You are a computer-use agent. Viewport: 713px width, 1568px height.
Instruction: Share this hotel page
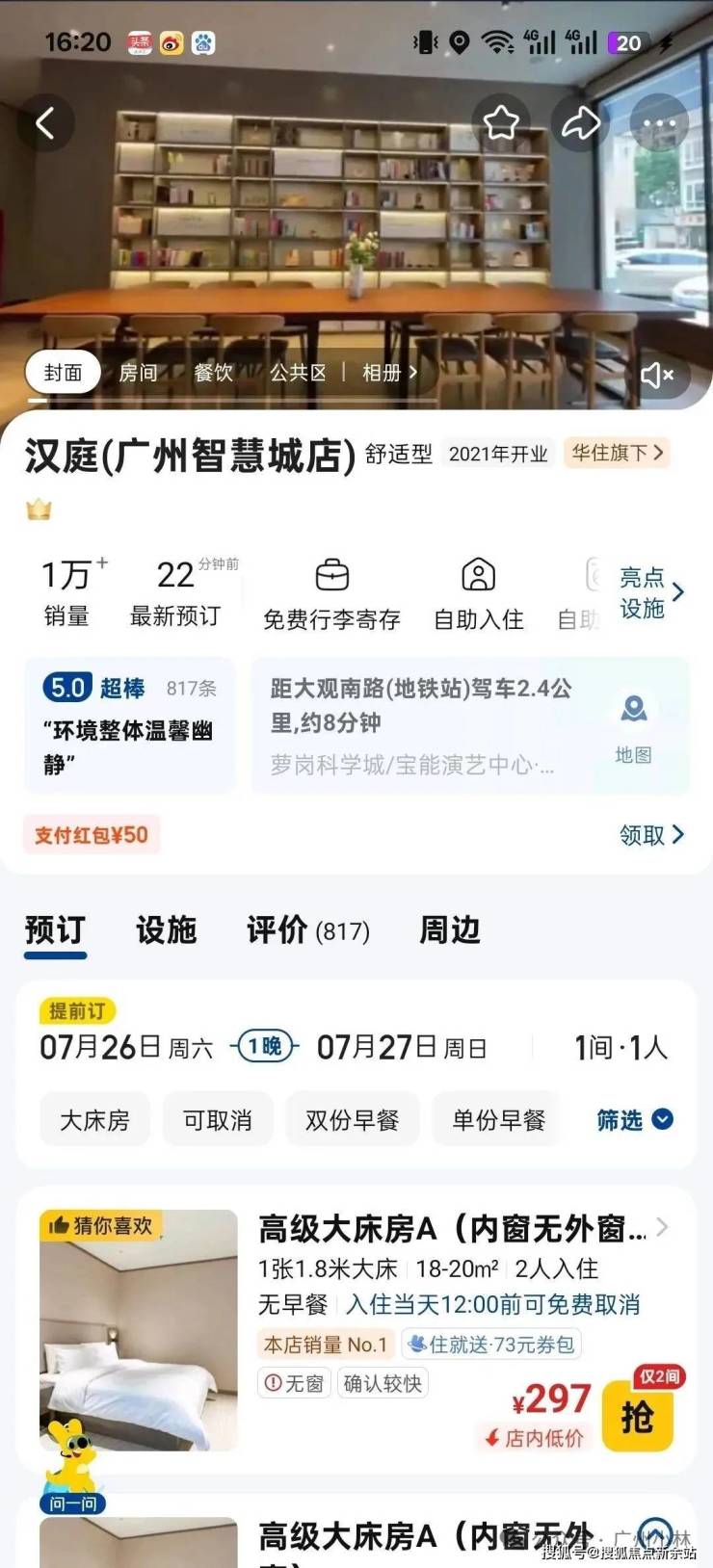coord(581,122)
